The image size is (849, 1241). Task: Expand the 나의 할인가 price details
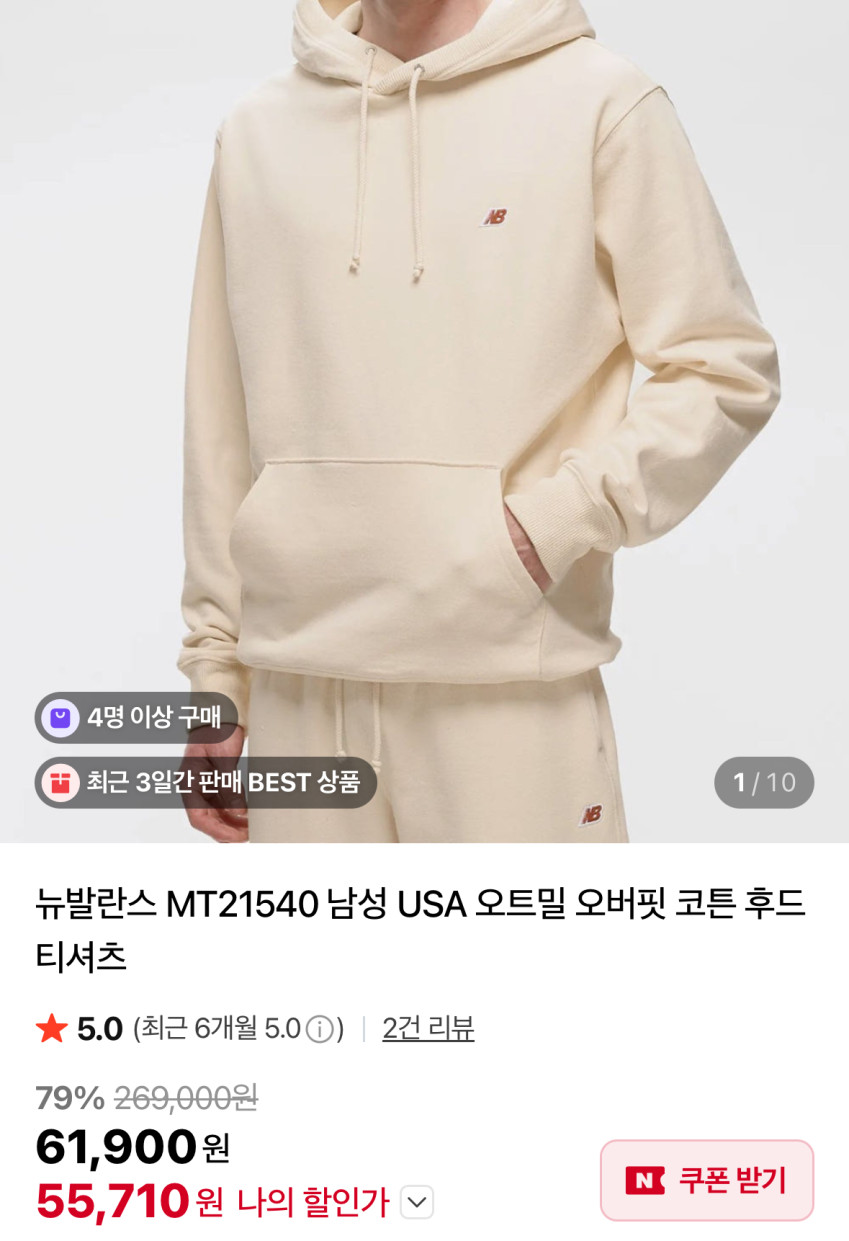tap(417, 1202)
